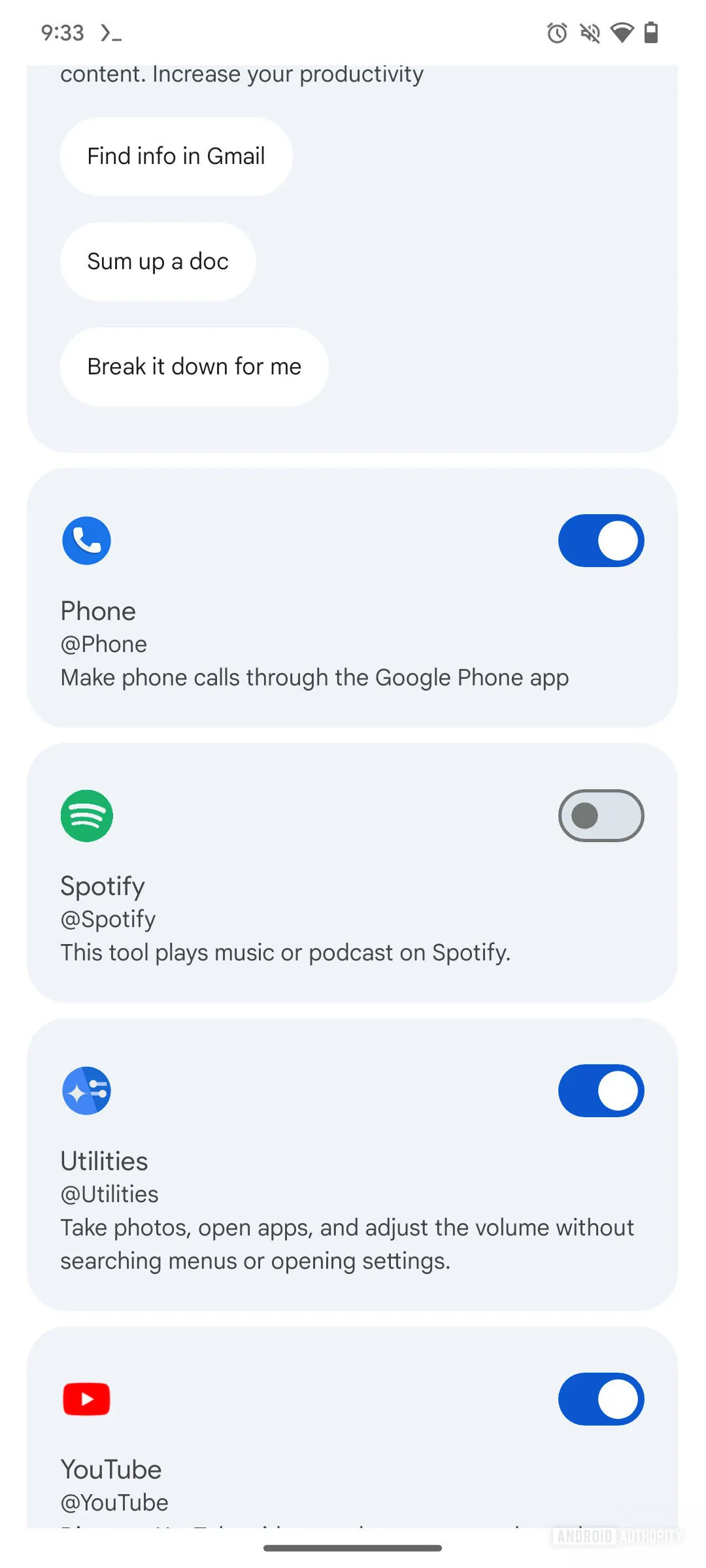Image resolution: width=706 pixels, height=1568 pixels.
Task: Tap the "Find info in Gmail" chip
Action: click(x=175, y=156)
